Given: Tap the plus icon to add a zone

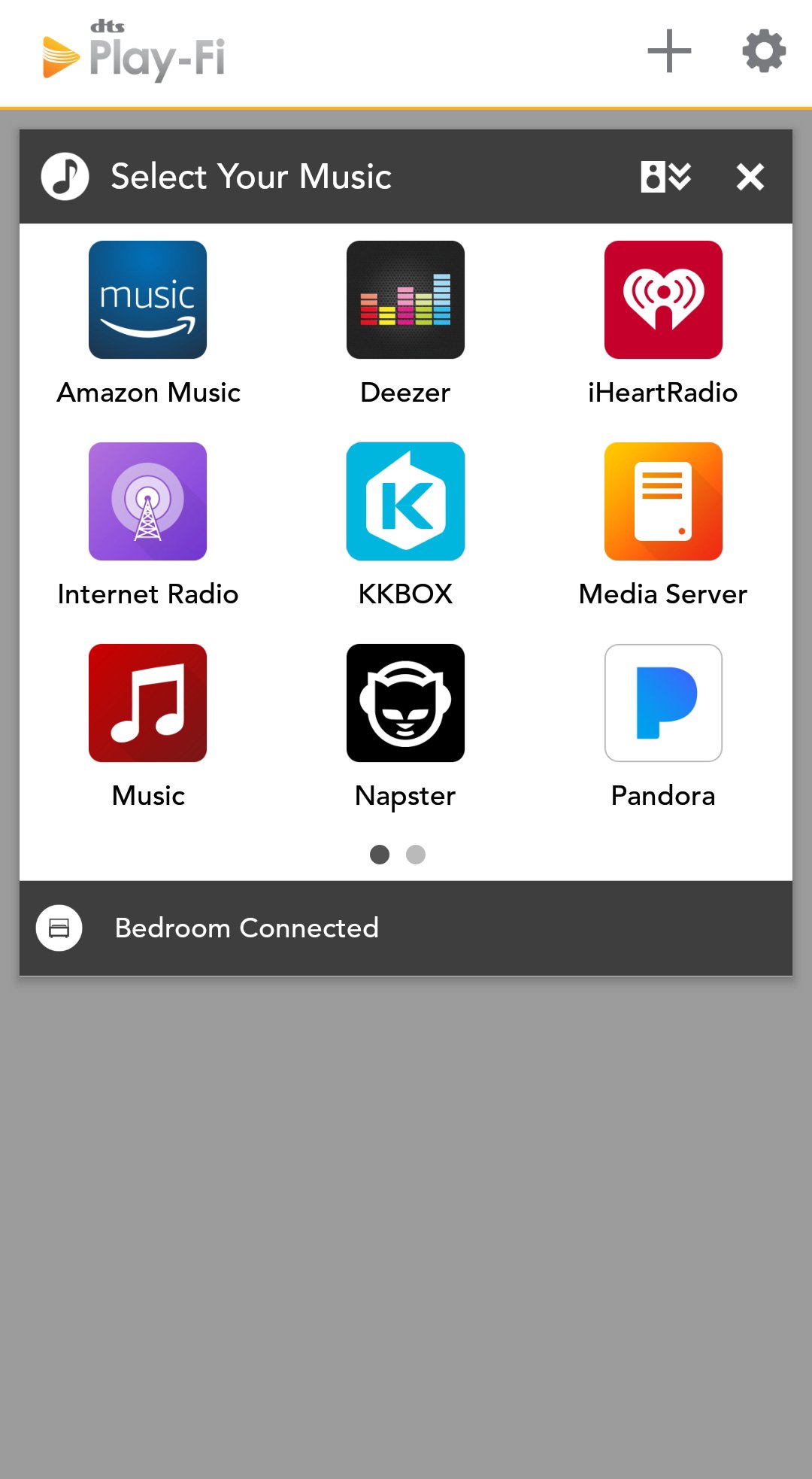Looking at the screenshot, I should (669, 51).
